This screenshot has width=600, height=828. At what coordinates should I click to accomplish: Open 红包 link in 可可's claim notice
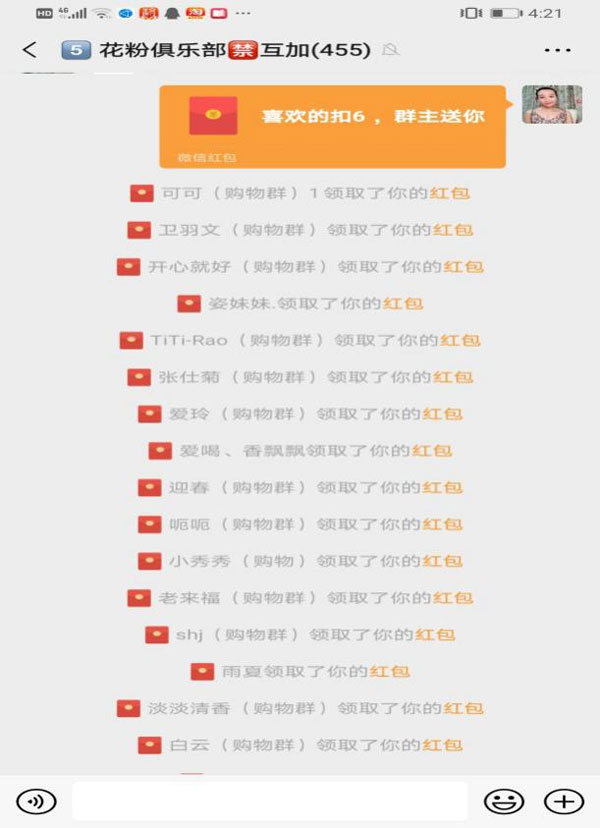pos(450,193)
